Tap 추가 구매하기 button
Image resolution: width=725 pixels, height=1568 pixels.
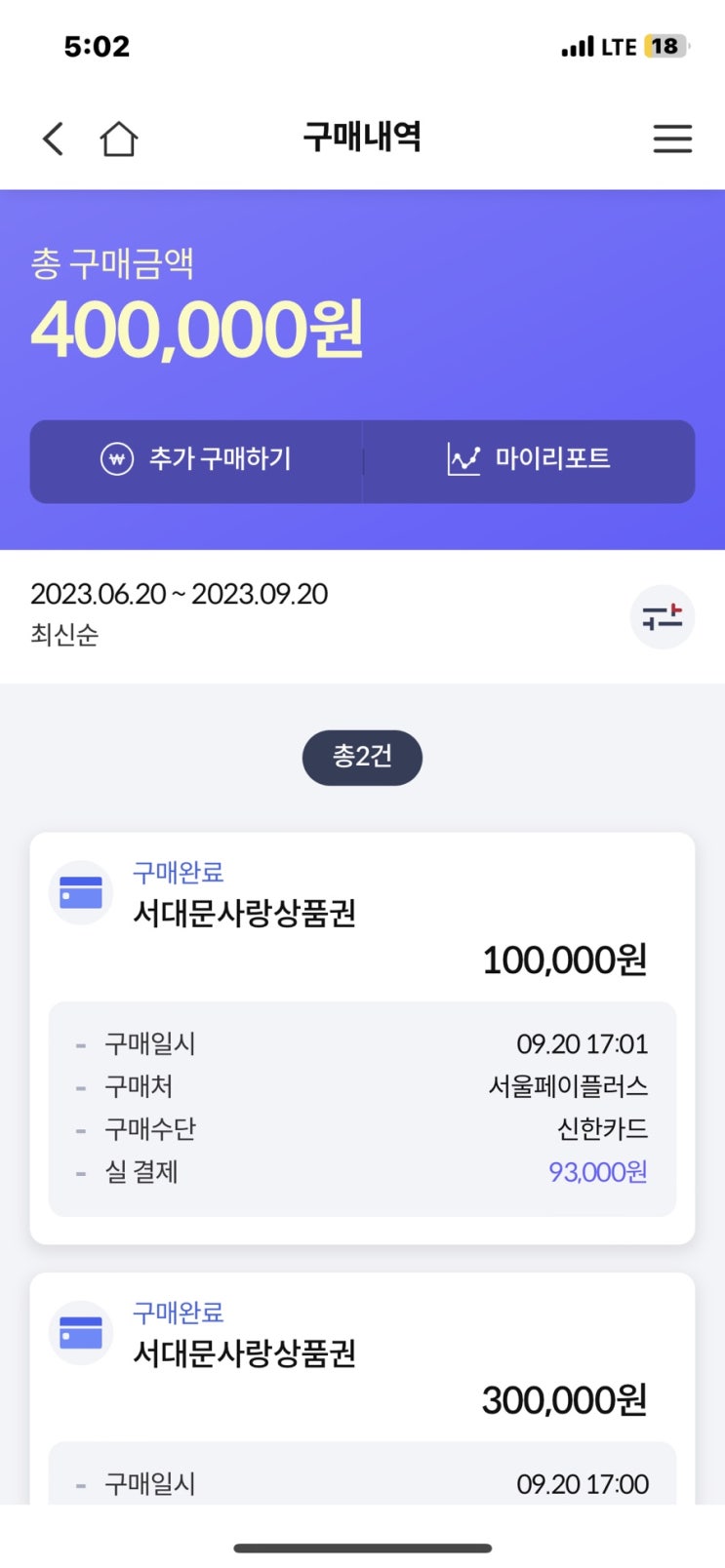pos(196,461)
